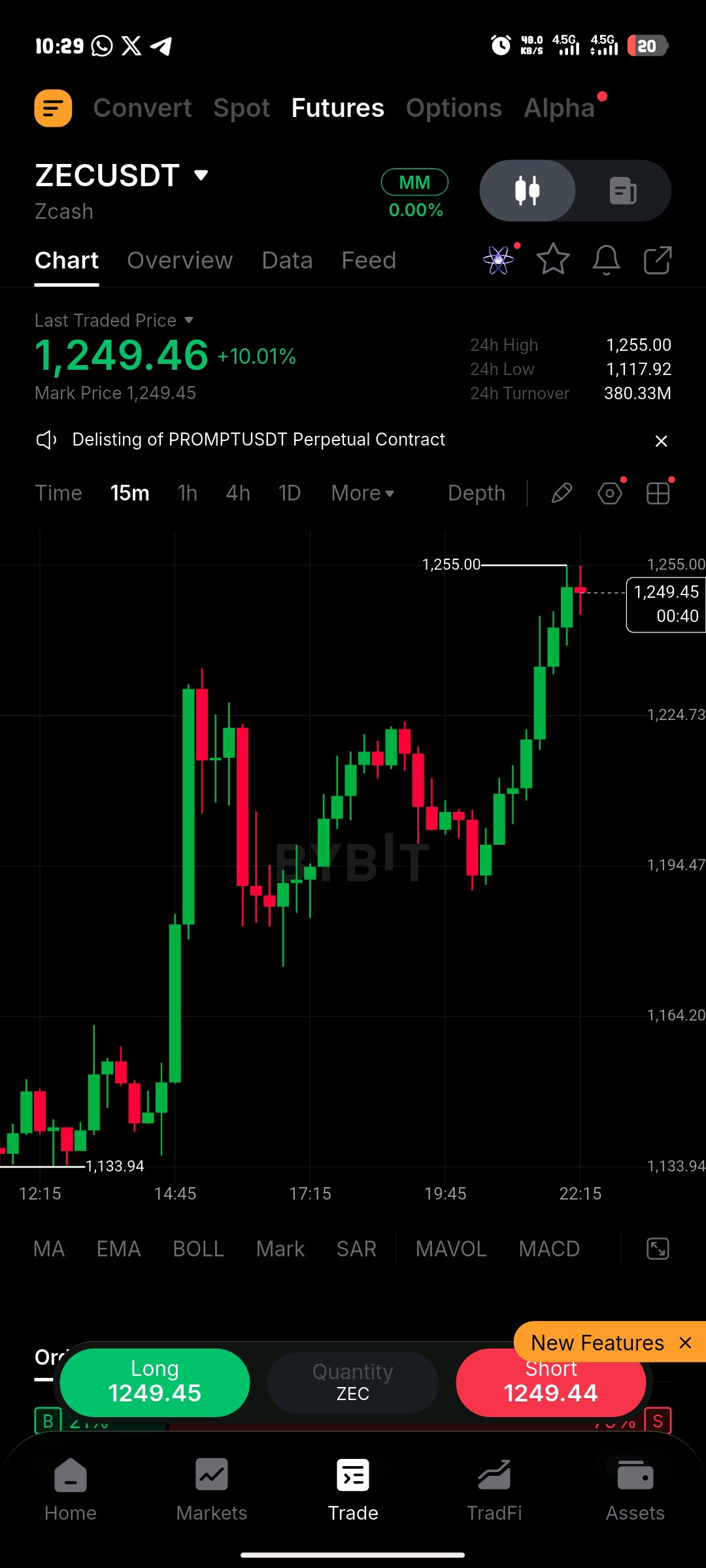The image size is (706, 1568).
Task: Enable the MACD indicator
Action: [x=549, y=1249]
